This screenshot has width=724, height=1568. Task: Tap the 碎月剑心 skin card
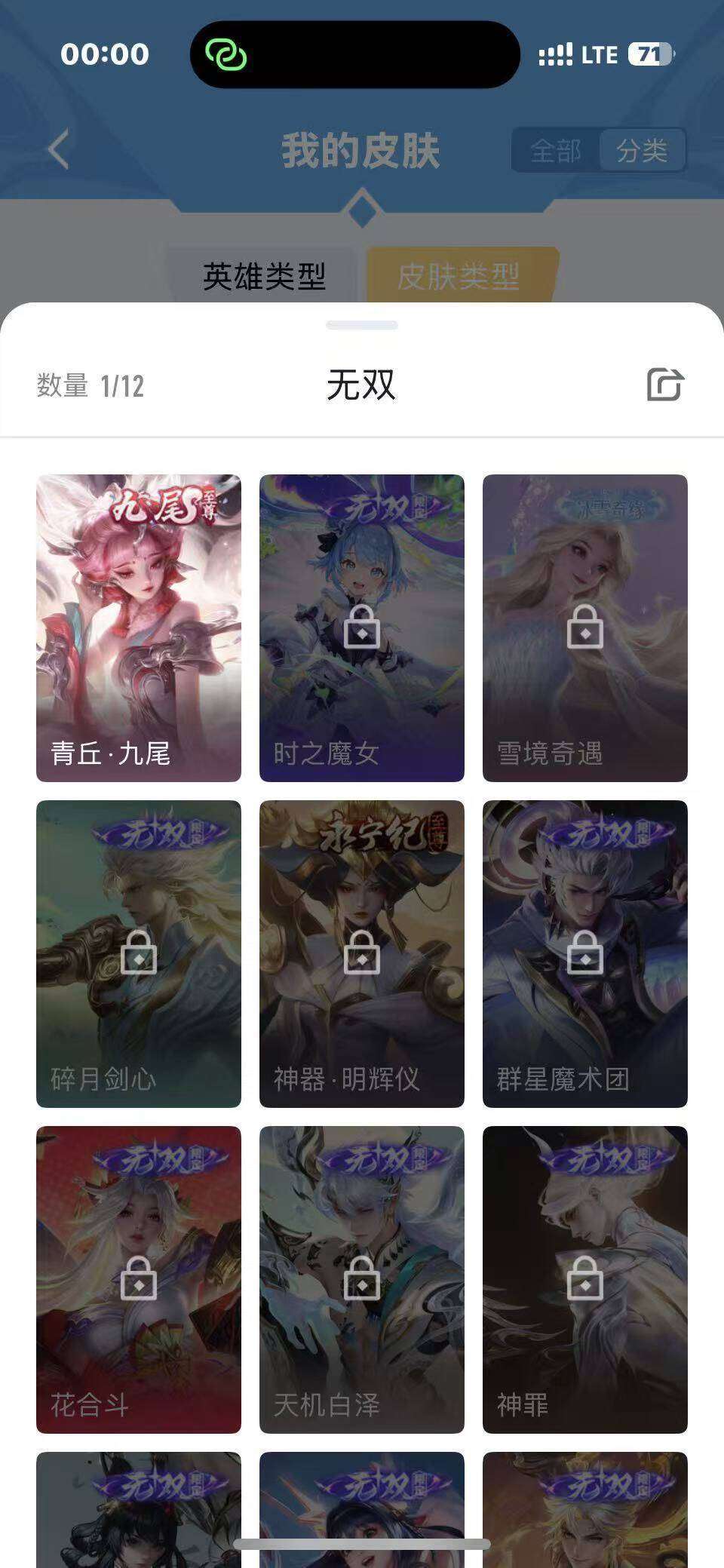click(139, 953)
